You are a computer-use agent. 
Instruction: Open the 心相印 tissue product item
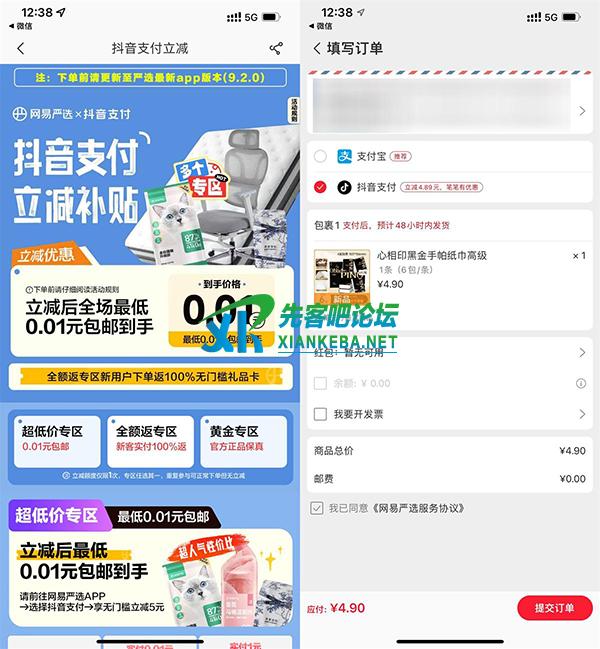pyautogui.click(x=450, y=270)
